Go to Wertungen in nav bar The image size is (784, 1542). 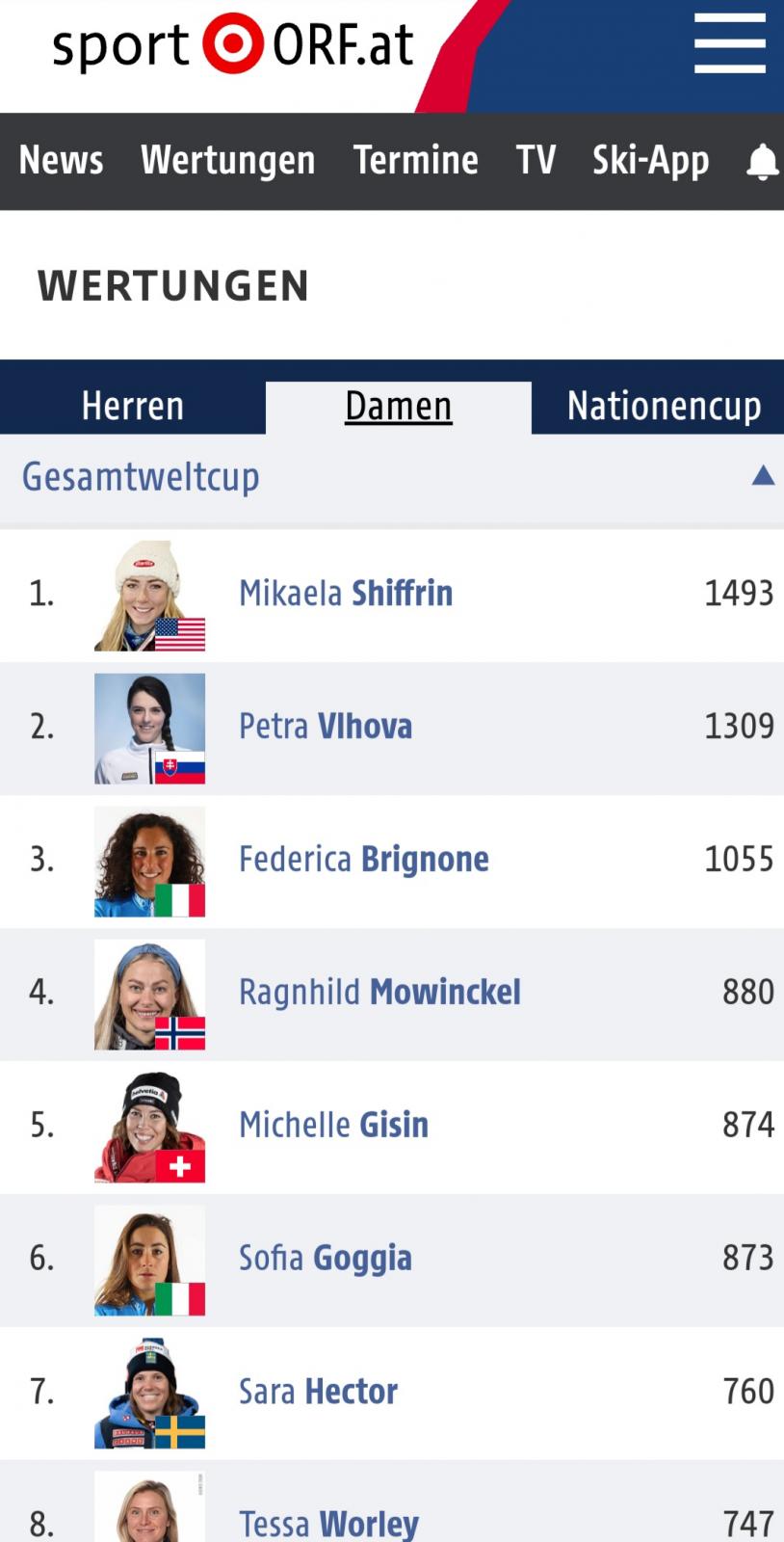tap(228, 161)
